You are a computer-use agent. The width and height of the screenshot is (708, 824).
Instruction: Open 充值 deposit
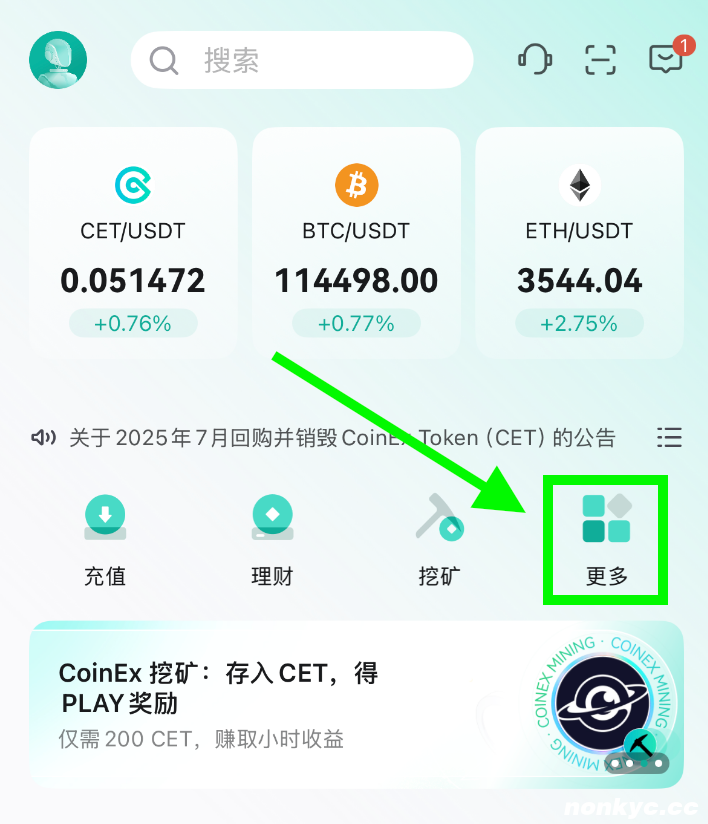click(x=105, y=539)
